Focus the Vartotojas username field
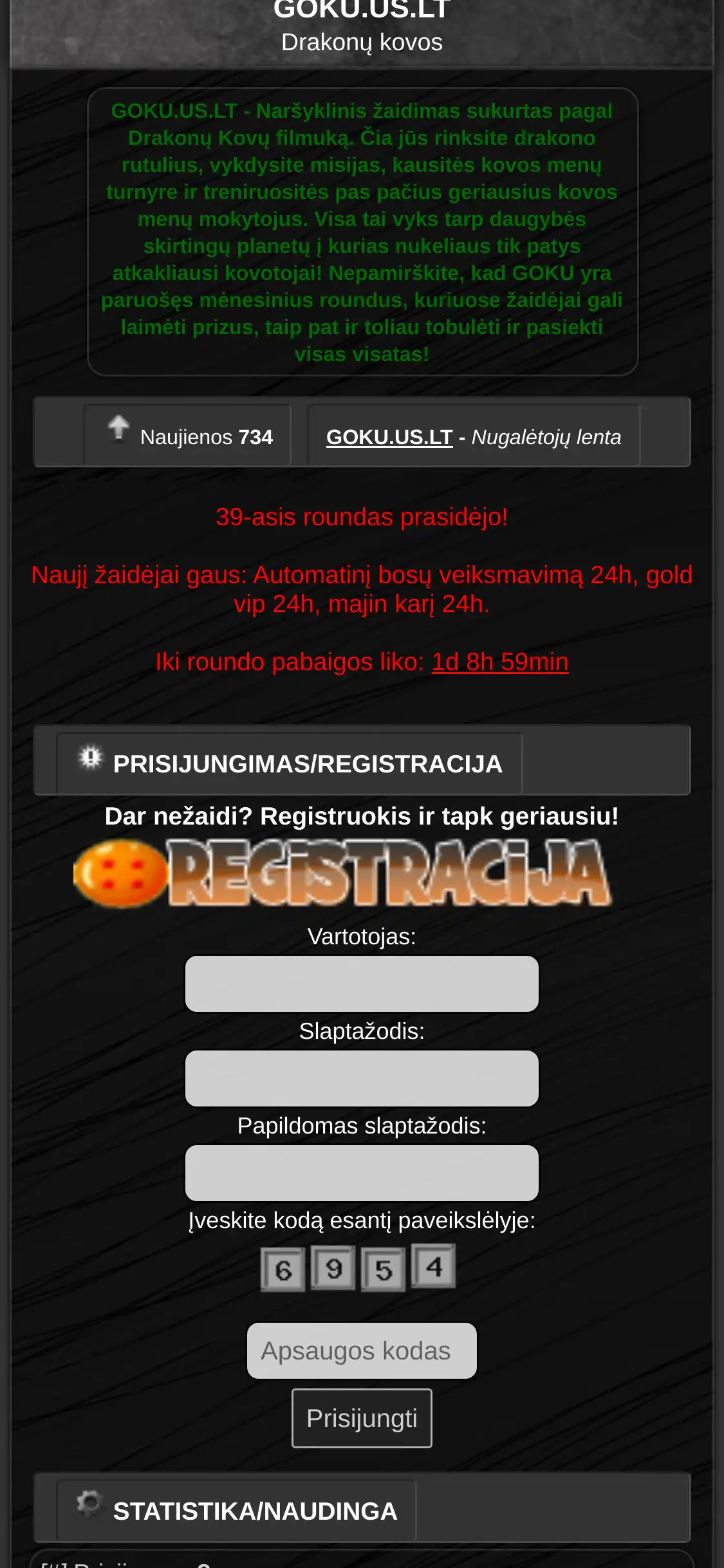Image resolution: width=724 pixels, height=1568 pixels. [x=362, y=984]
